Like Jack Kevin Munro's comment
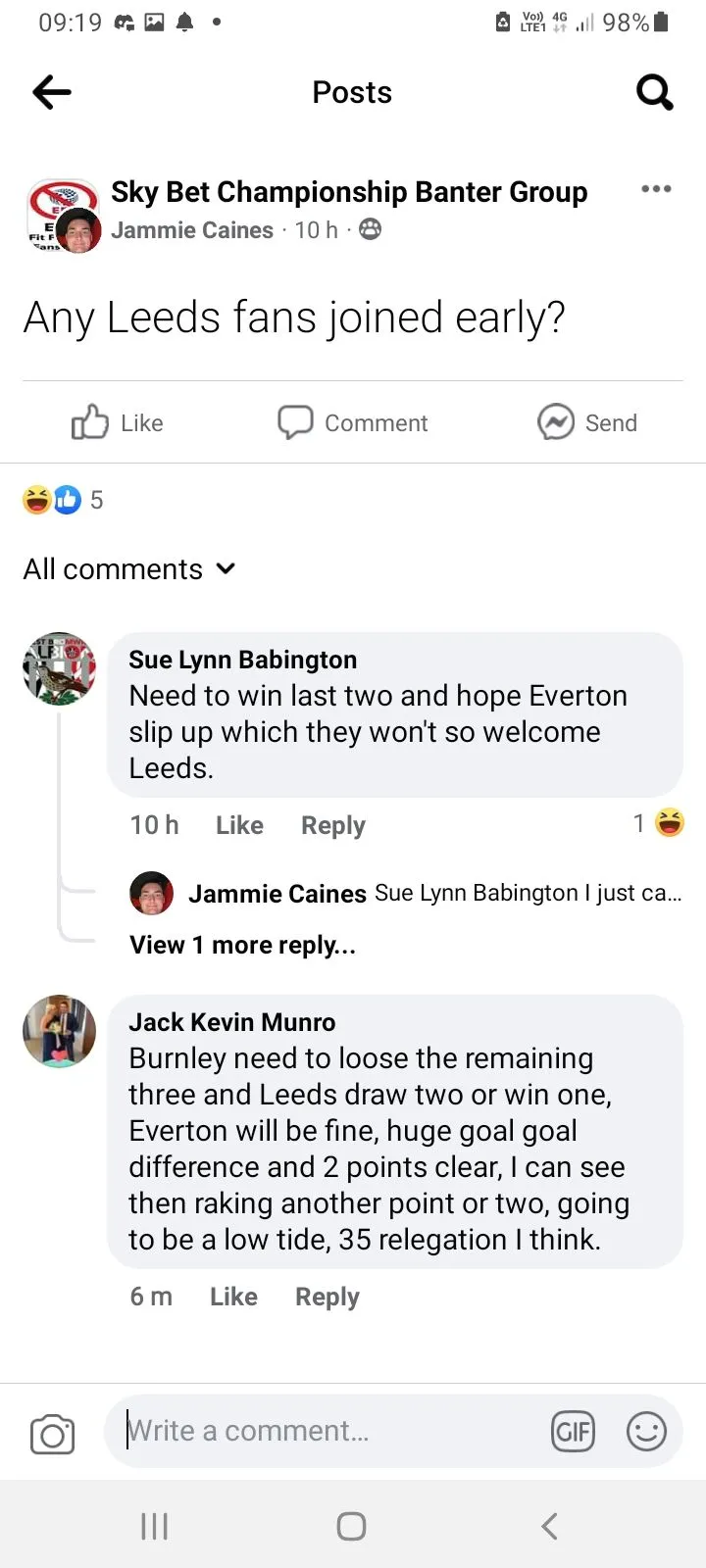Viewport: 706px width, 1568px height. (233, 1297)
